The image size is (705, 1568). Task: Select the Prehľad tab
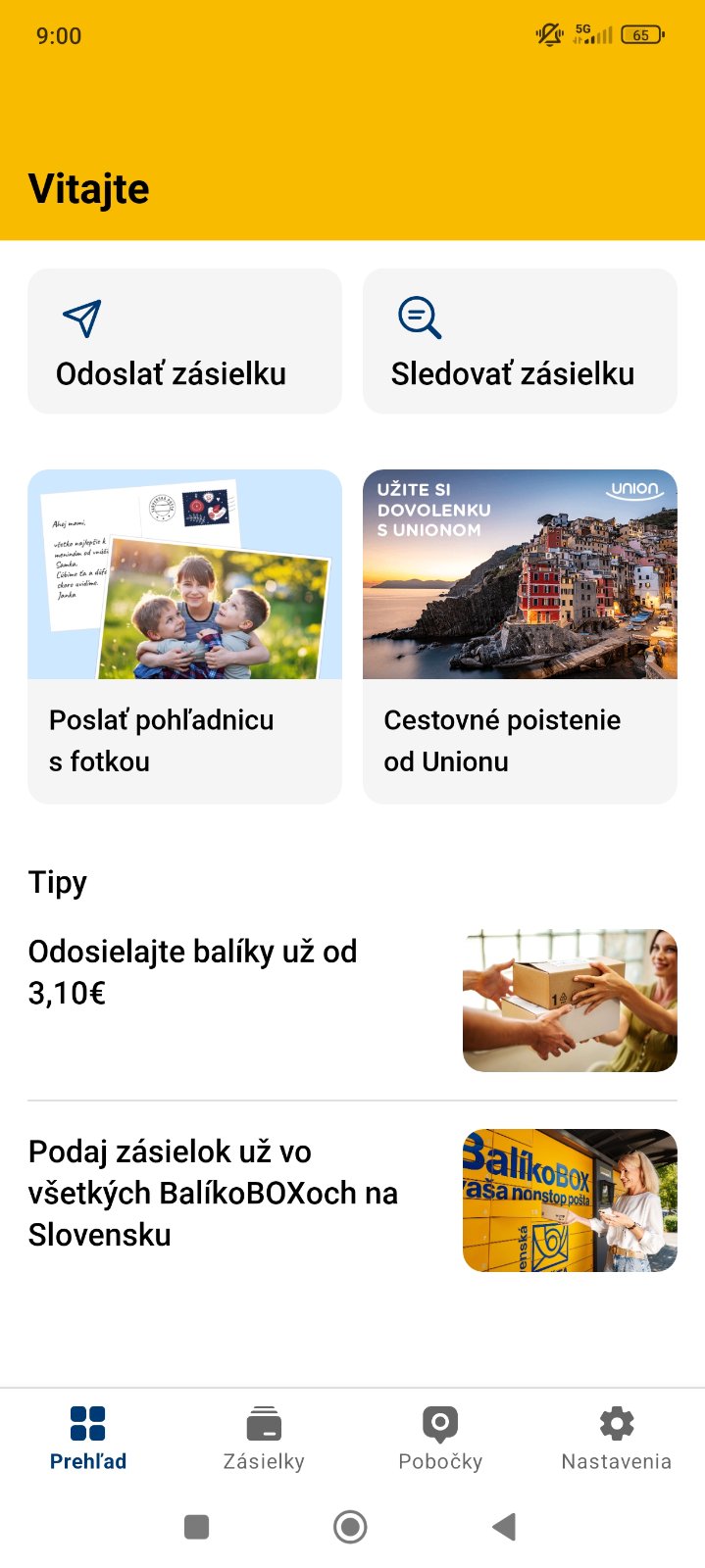point(88,1437)
